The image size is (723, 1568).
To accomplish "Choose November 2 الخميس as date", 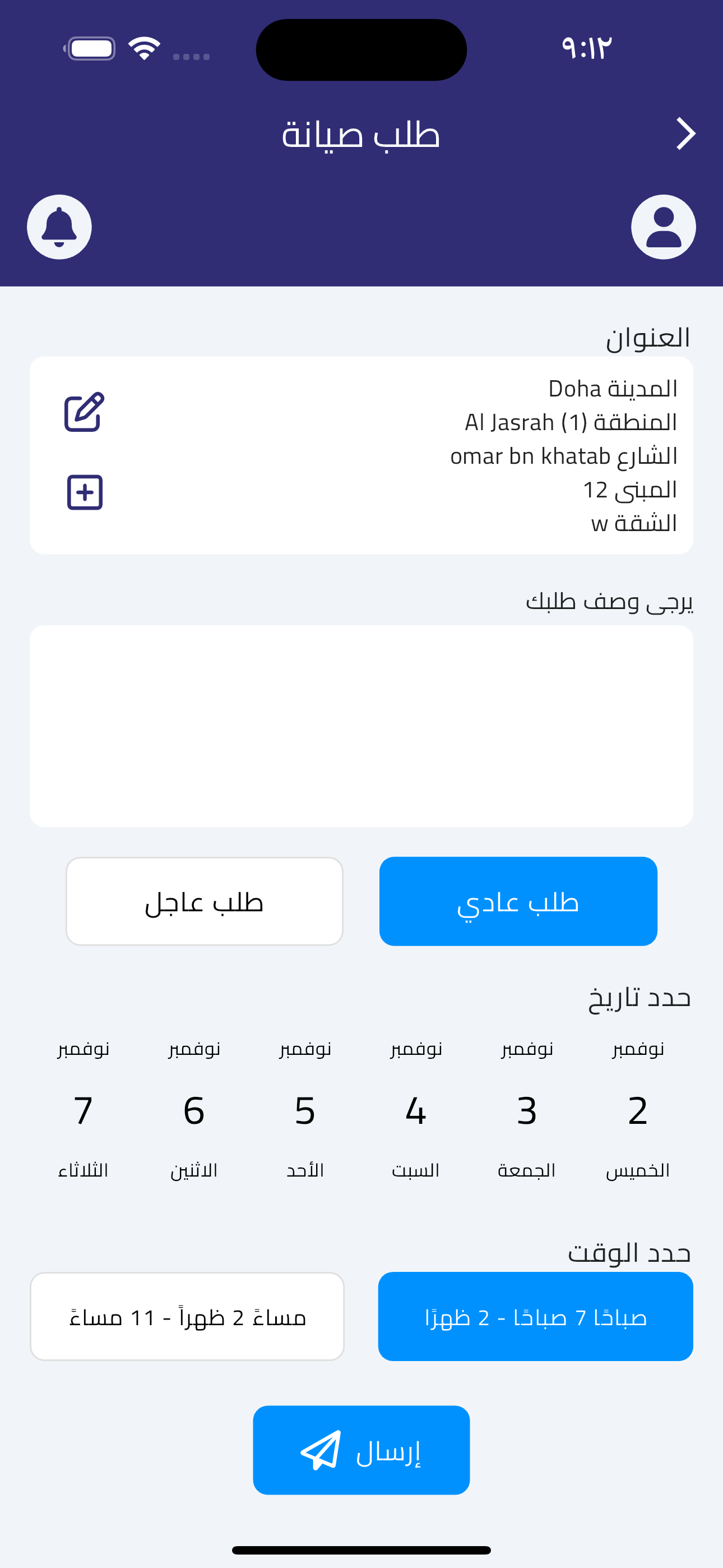I will click(638, 1110).
